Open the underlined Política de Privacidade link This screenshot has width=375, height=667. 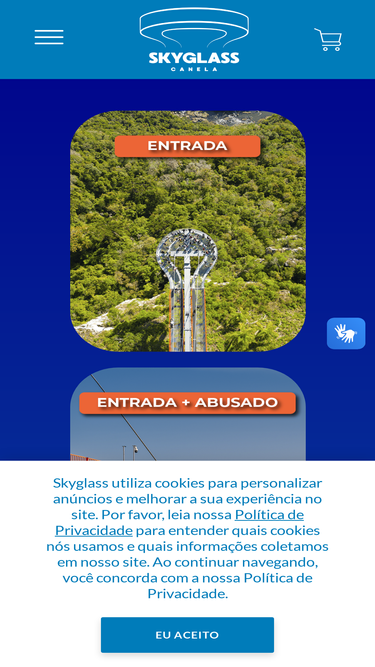click(x=179, y=523)
